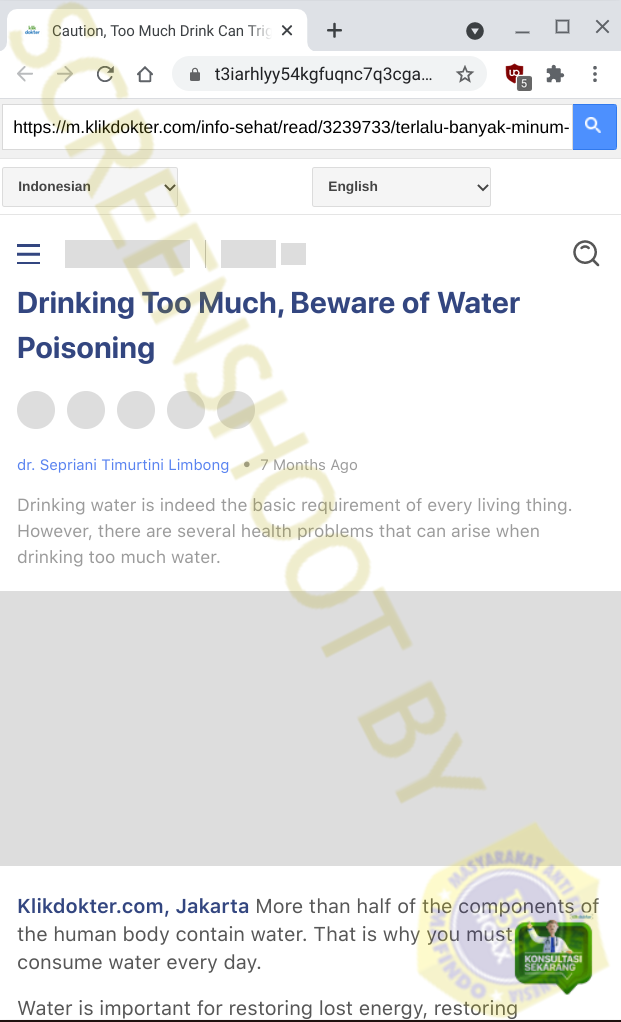Open the Indonesian source language dropdown
The image size is (621, 1022).
click(x=90, y=186)
